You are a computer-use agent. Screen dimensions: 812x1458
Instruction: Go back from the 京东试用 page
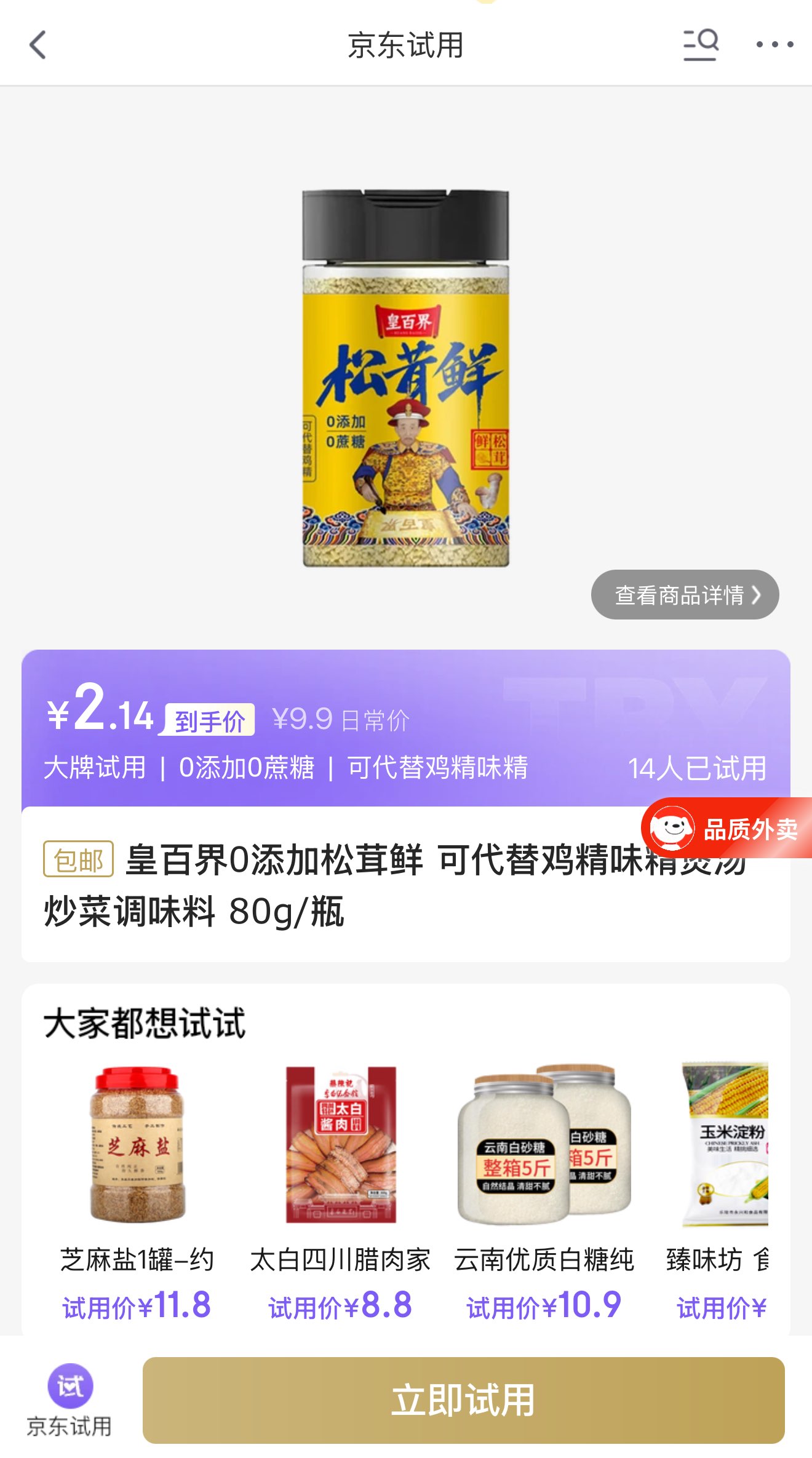click(38, 45)
